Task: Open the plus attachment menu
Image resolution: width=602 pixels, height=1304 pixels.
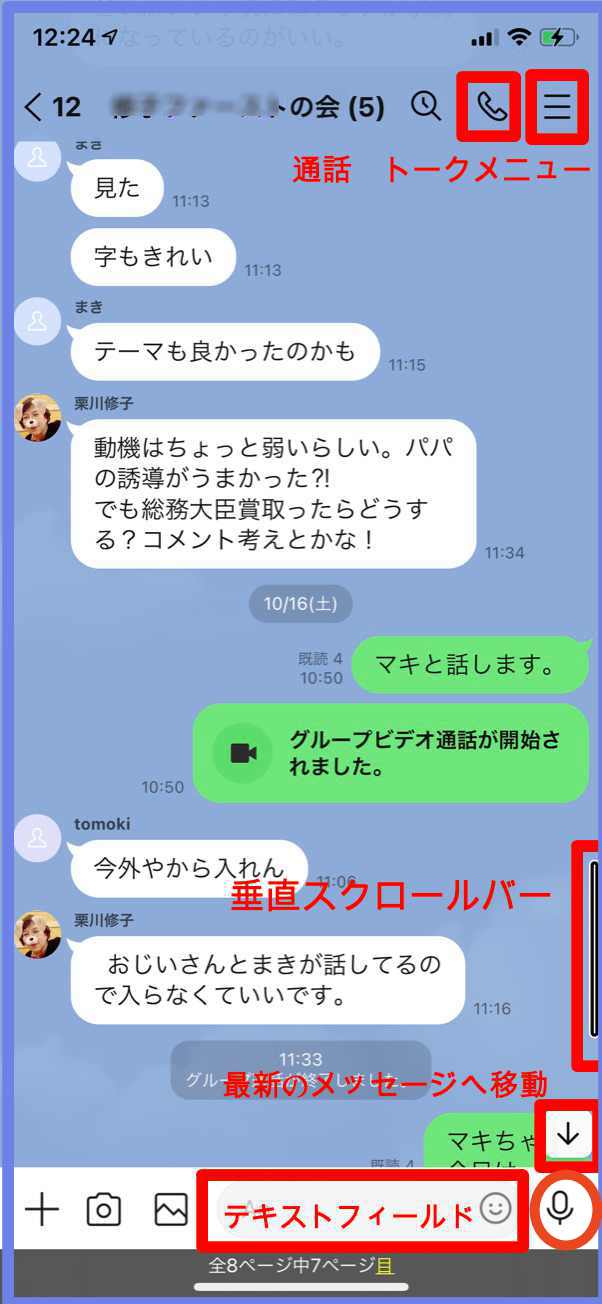Action: coord(41,1210)
